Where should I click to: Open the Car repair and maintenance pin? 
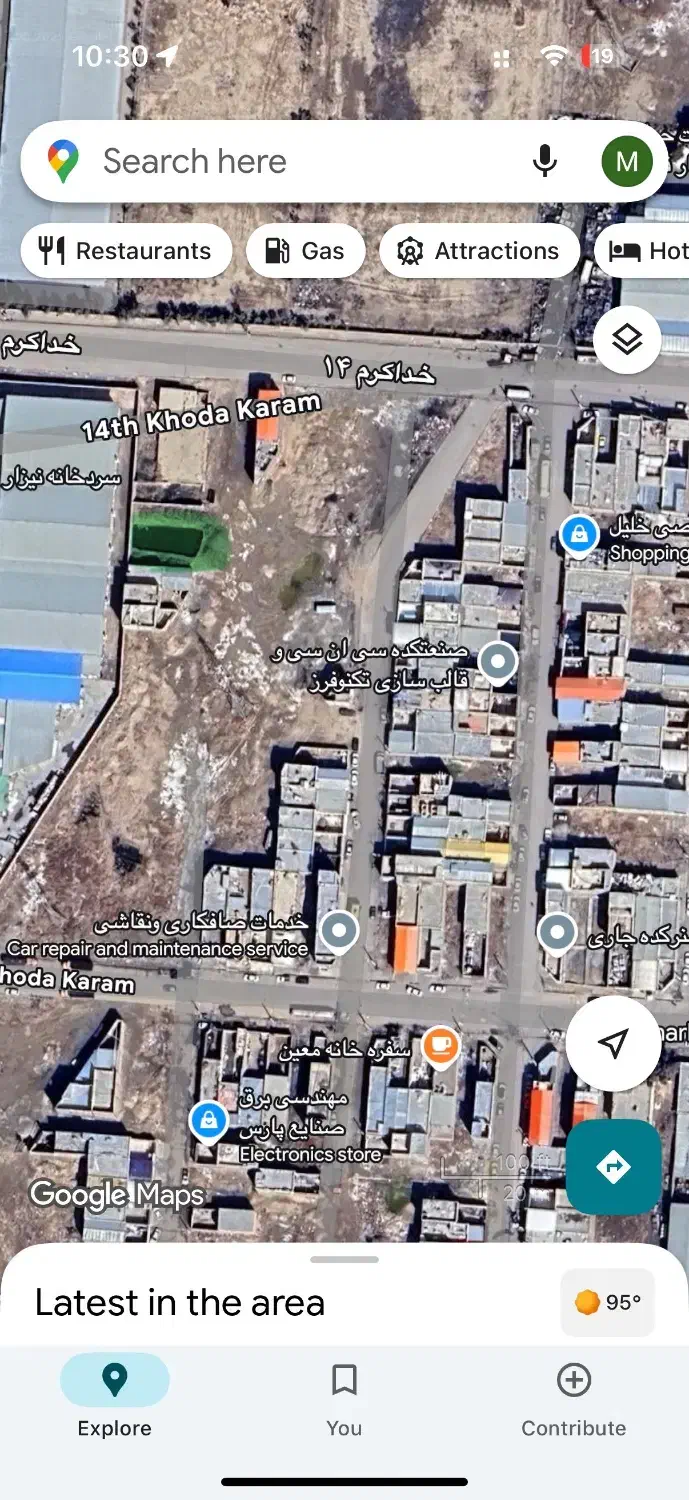(x=339, y=931)
